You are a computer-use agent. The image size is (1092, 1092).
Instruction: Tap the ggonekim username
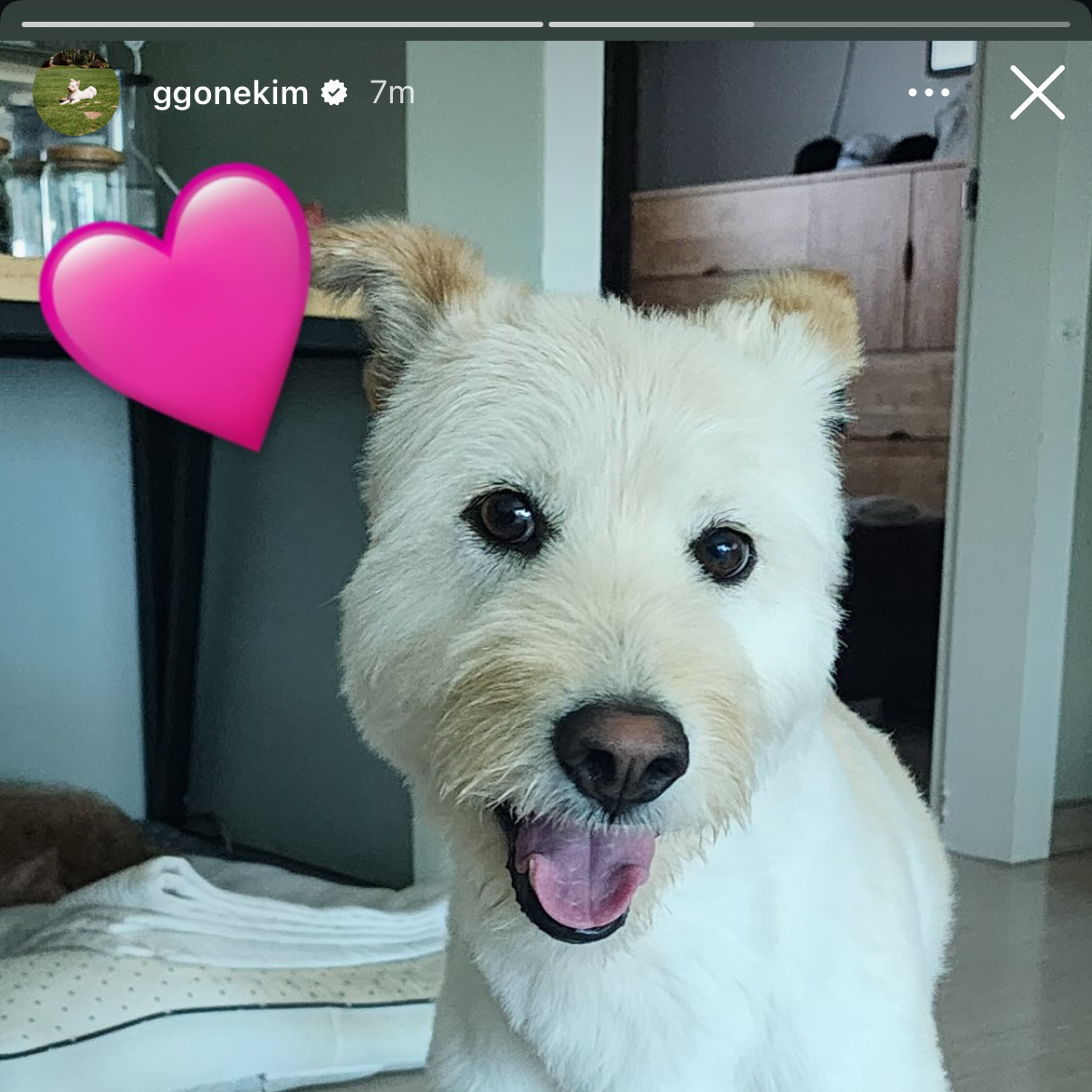[230, 92]
